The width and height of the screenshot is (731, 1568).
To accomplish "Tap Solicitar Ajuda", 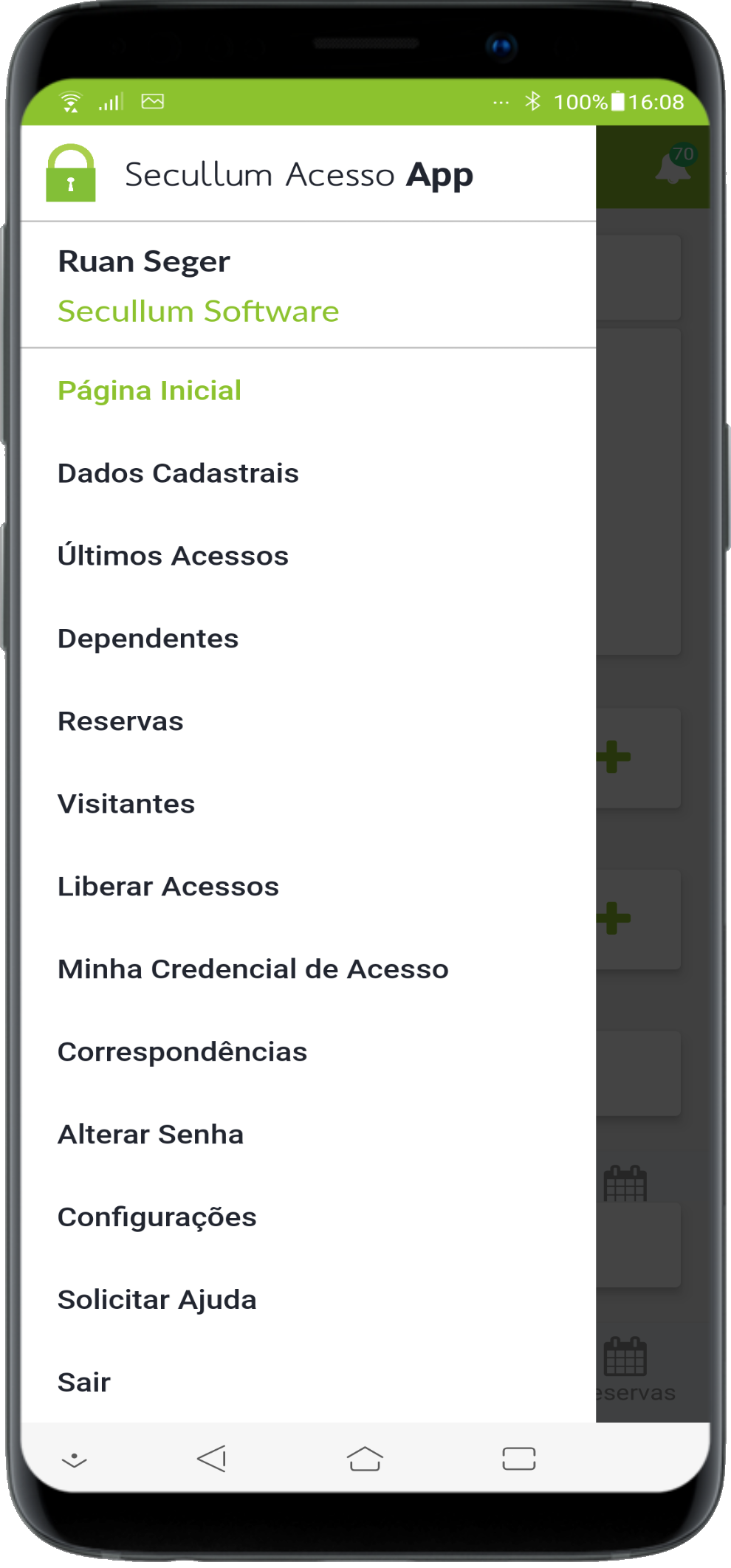I will 157,1300.
